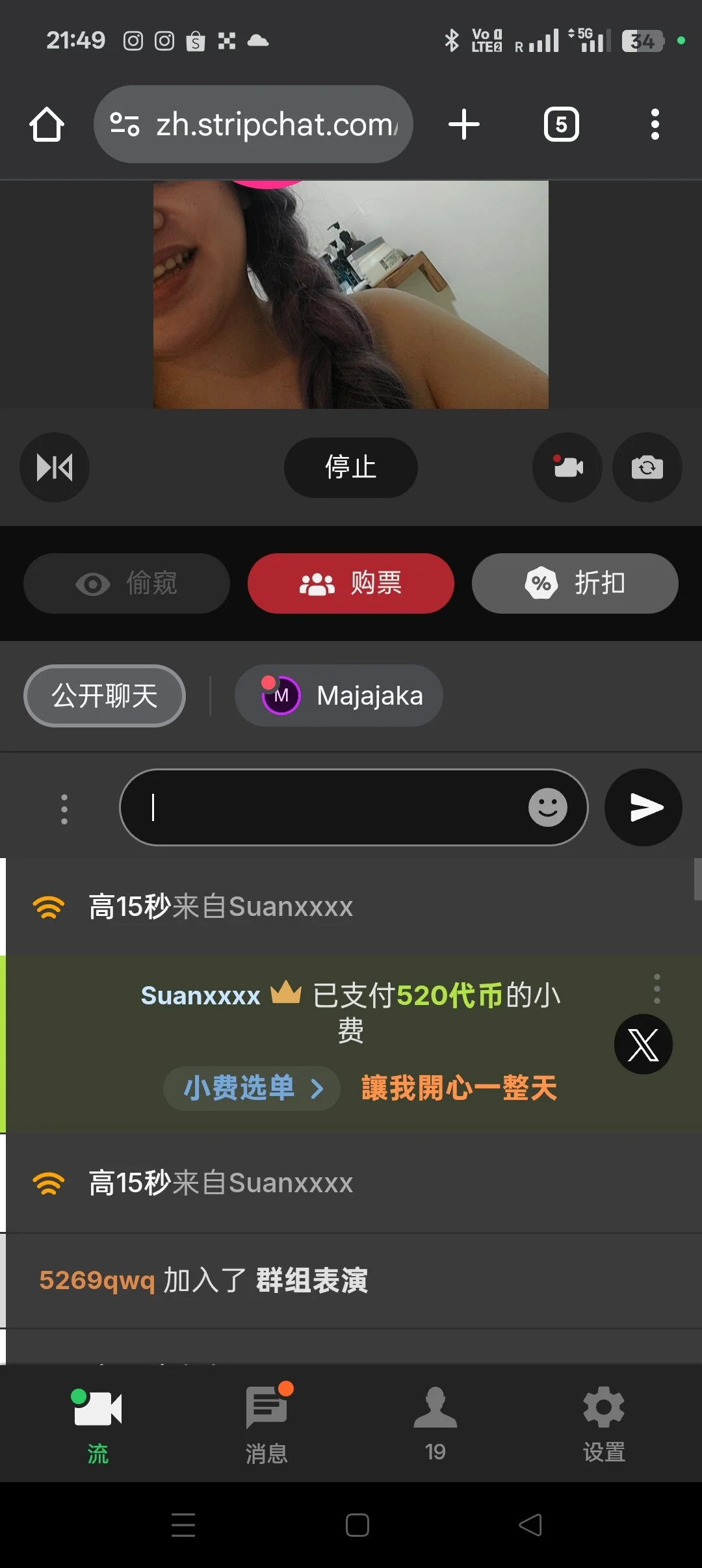Open the 小费选单 tip menu link
Viewport: 702px width, 1568px height.
252,1088
